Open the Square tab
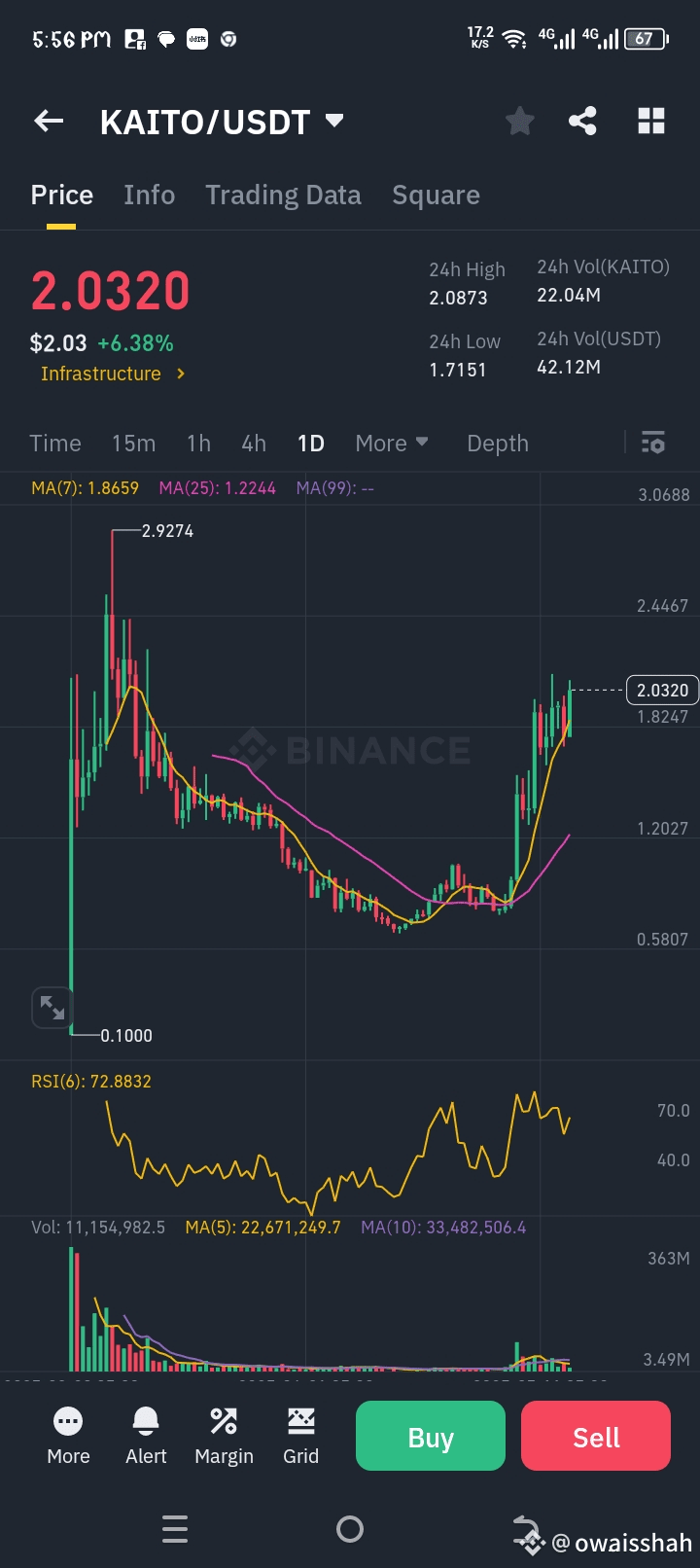700x1568 pixels. coord(436,196)
